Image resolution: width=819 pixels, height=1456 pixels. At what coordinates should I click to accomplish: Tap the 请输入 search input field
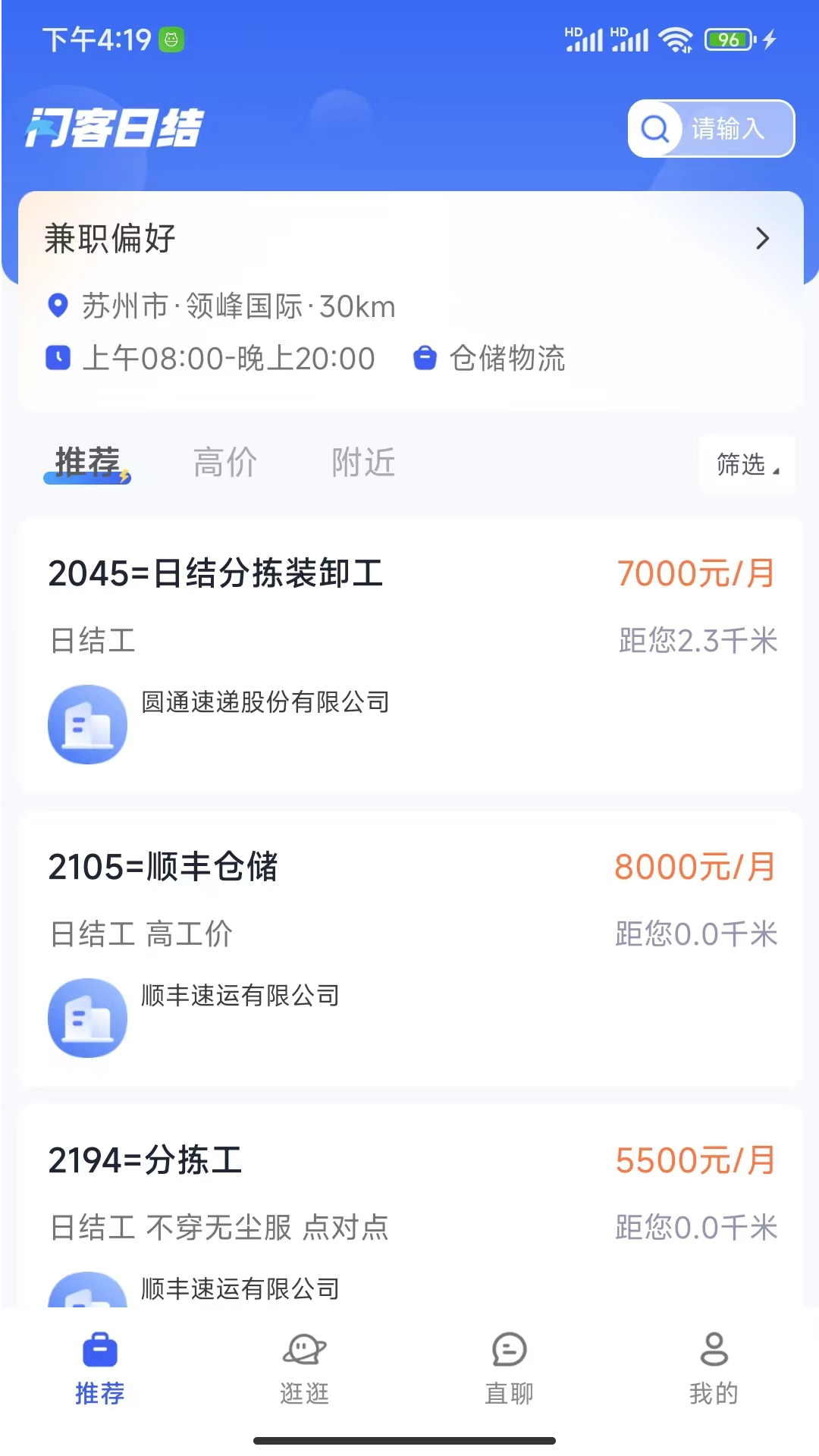point(730,128)
